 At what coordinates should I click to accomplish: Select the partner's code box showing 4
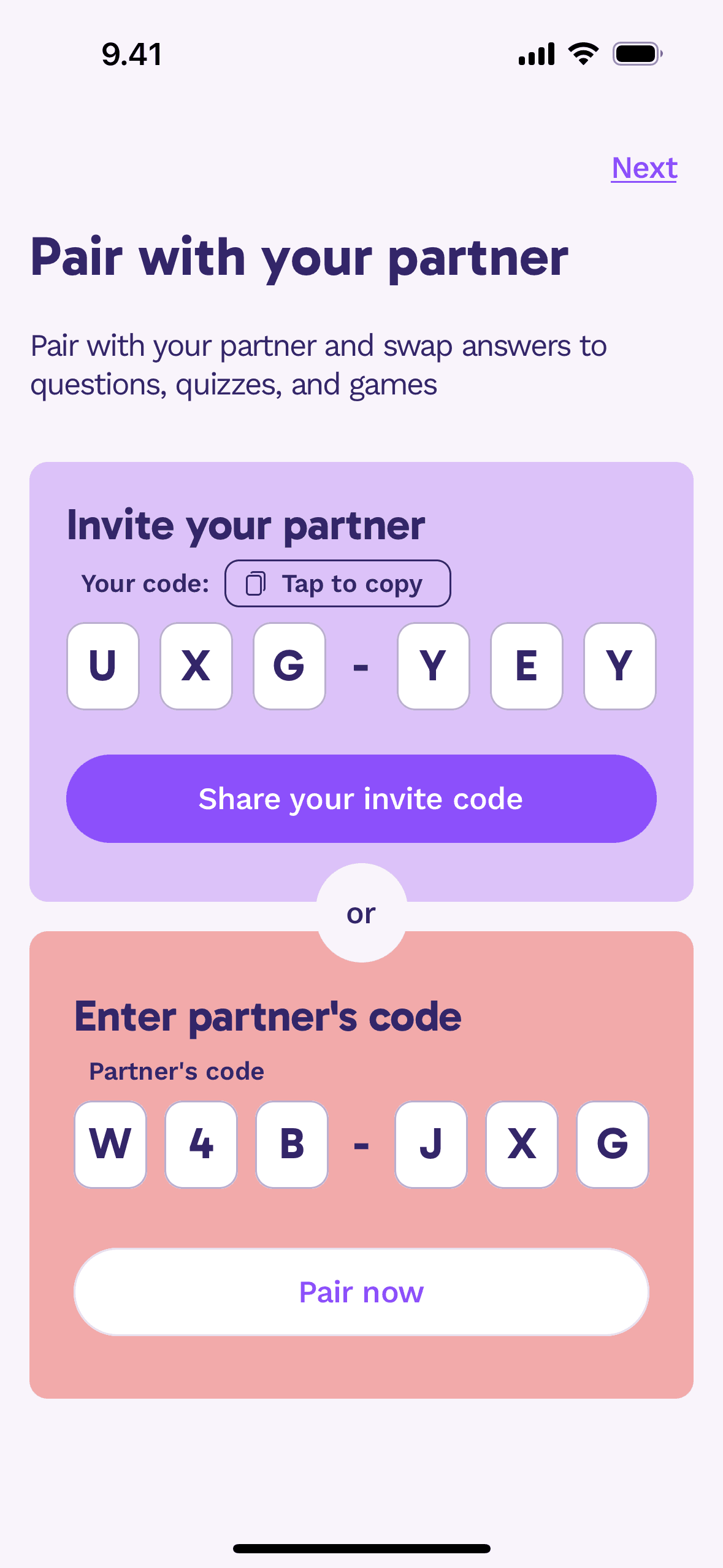201,1144
